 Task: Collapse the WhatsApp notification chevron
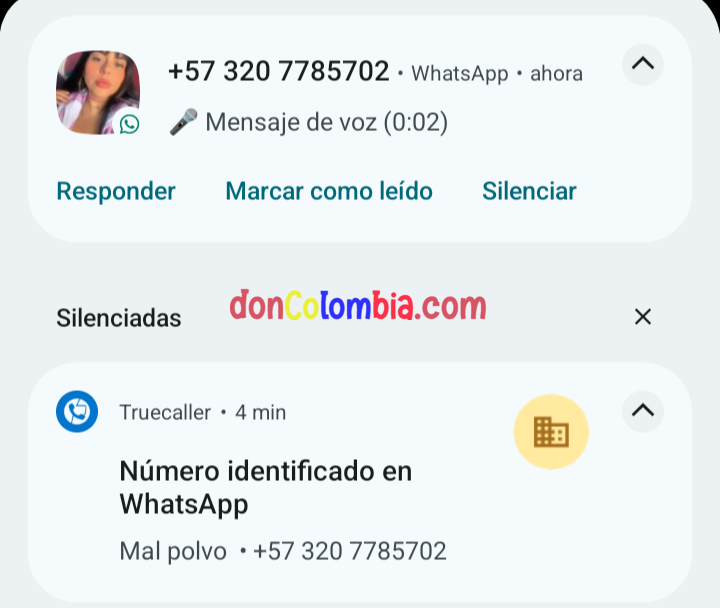(643, 65)
